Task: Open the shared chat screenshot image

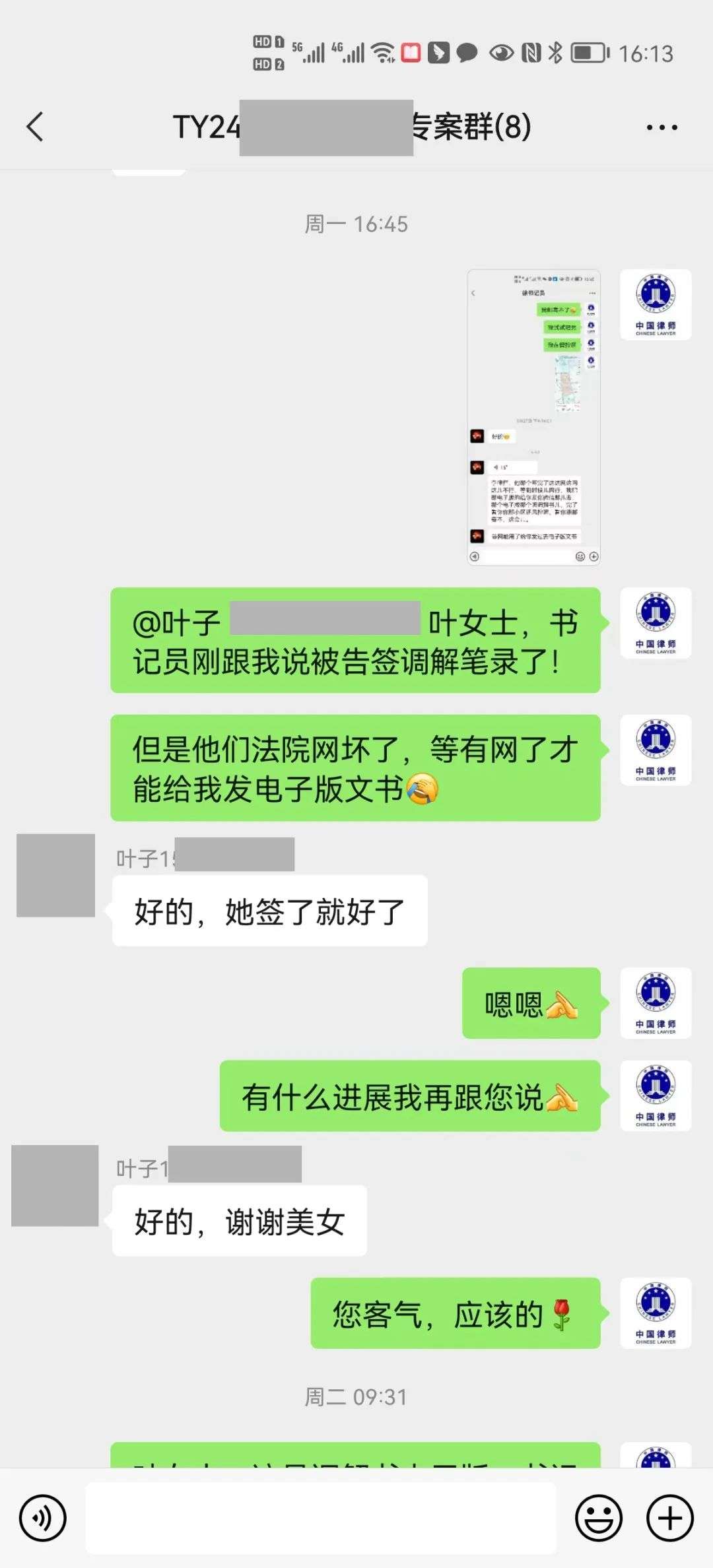Action: tap(533, 417)
